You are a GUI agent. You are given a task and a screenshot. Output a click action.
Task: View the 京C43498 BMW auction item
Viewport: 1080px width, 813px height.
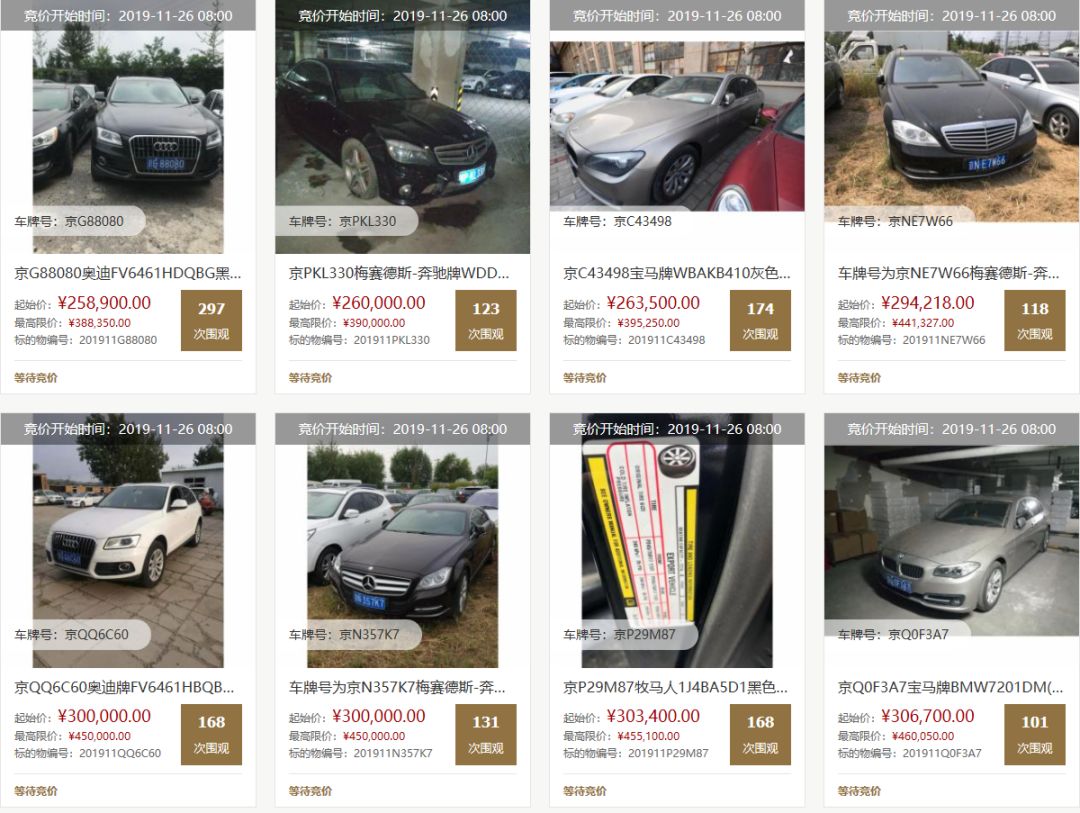tap(676, 272)
